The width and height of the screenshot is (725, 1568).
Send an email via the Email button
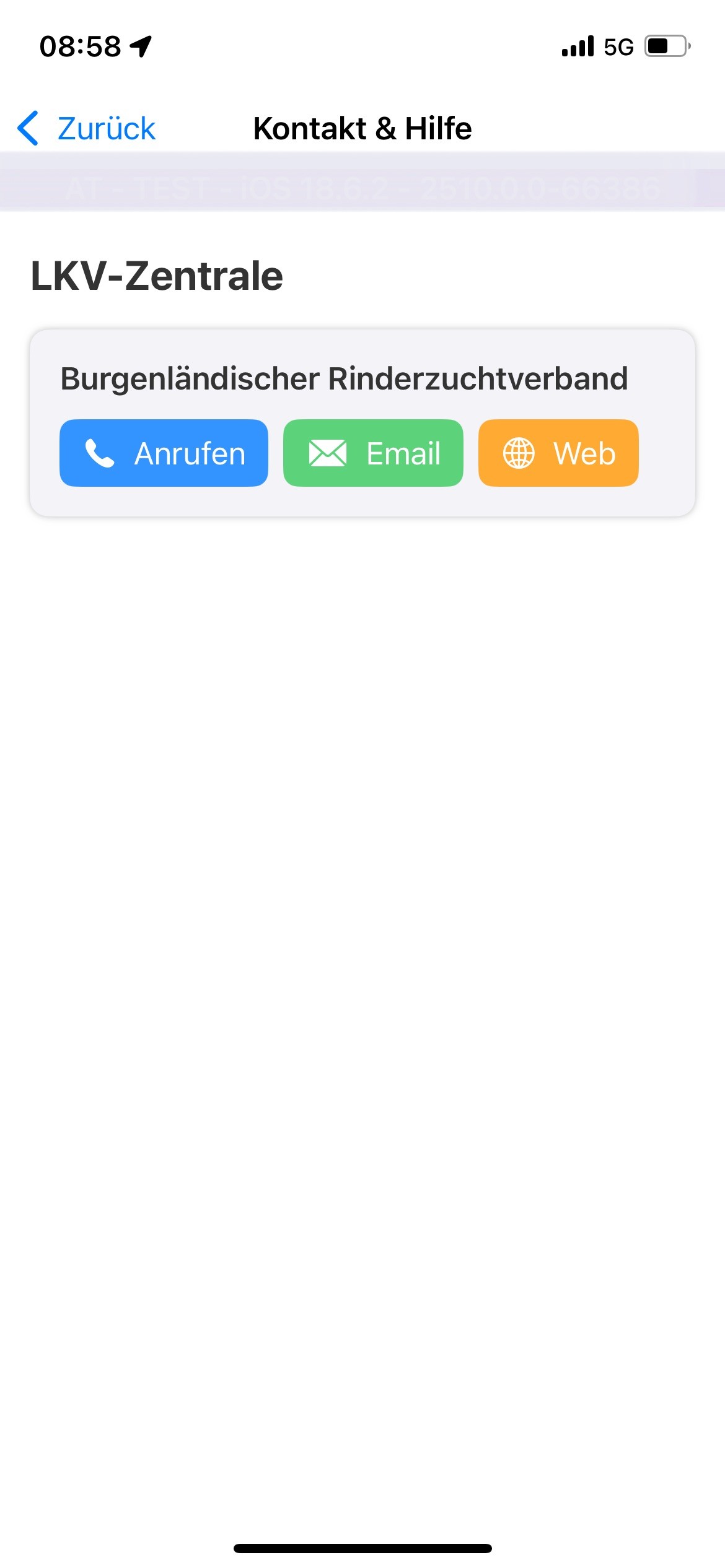point(373,453)
